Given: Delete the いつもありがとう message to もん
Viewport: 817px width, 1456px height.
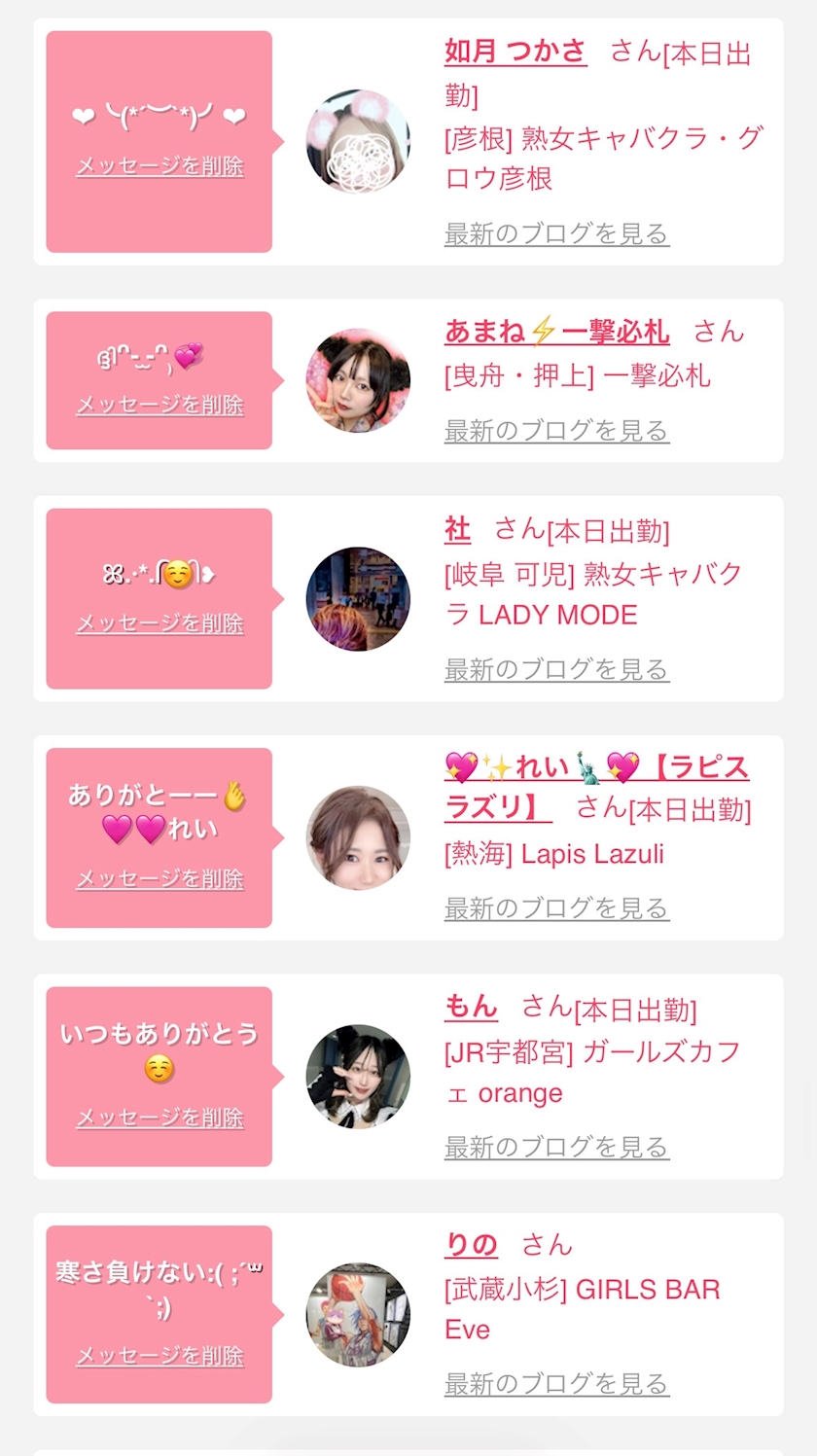Looking at the screenshot, I should [160, 1118].
